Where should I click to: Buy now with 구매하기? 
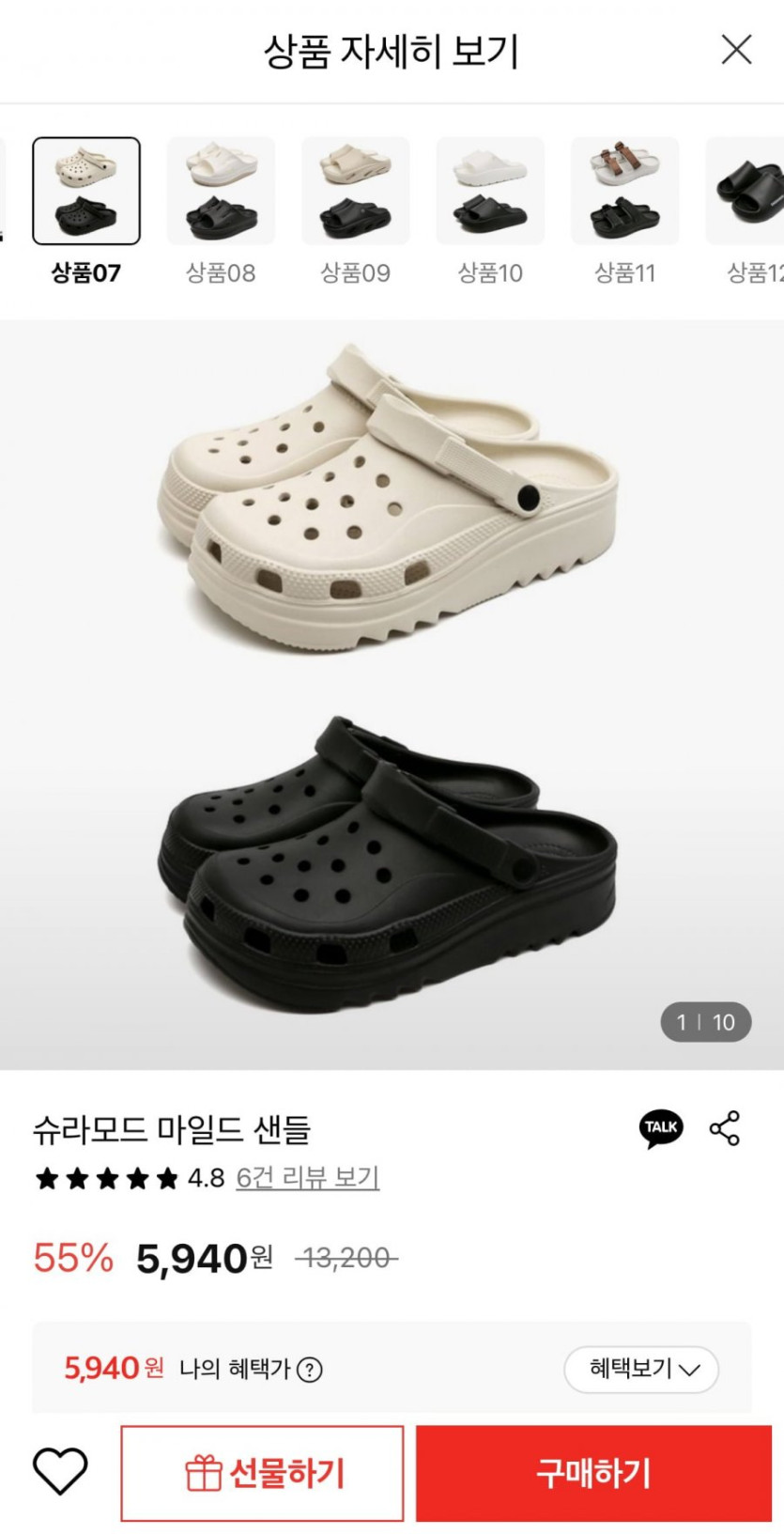(593, 1473)
